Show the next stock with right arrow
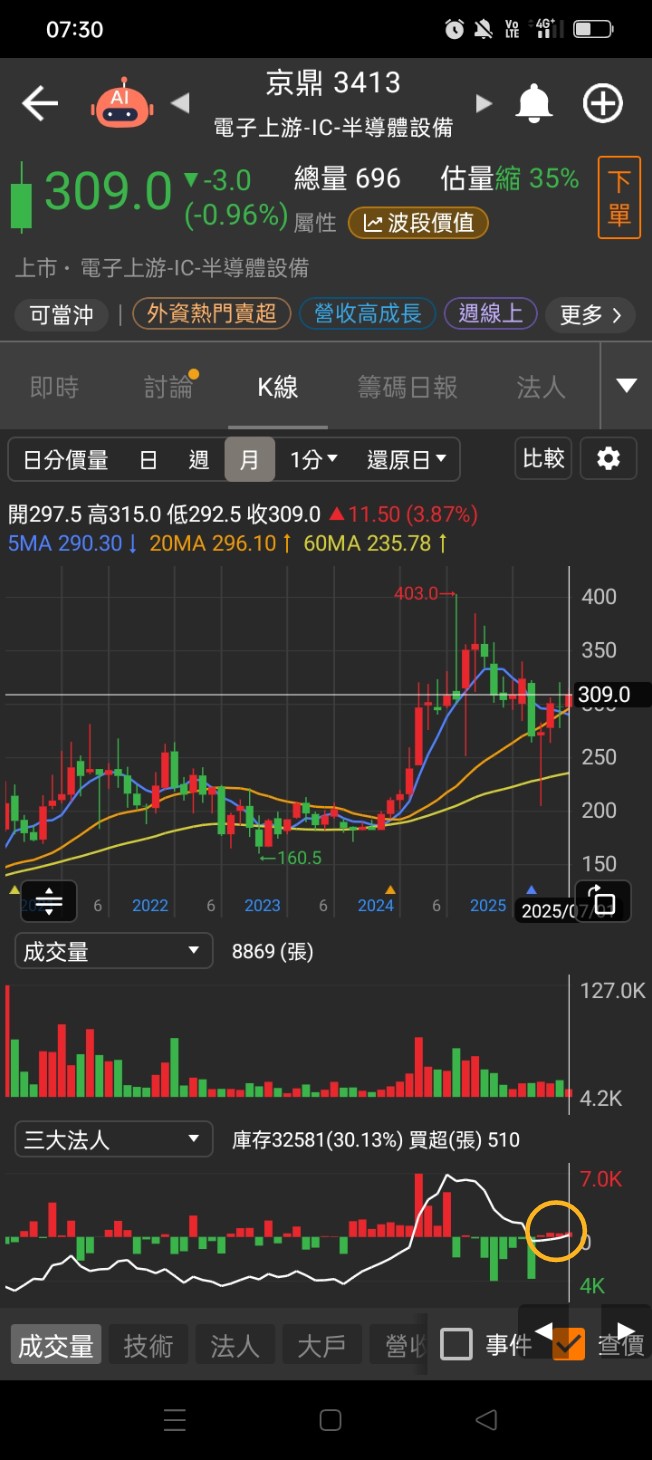This screenshot has width=652, height=1460. coord(485,103)
